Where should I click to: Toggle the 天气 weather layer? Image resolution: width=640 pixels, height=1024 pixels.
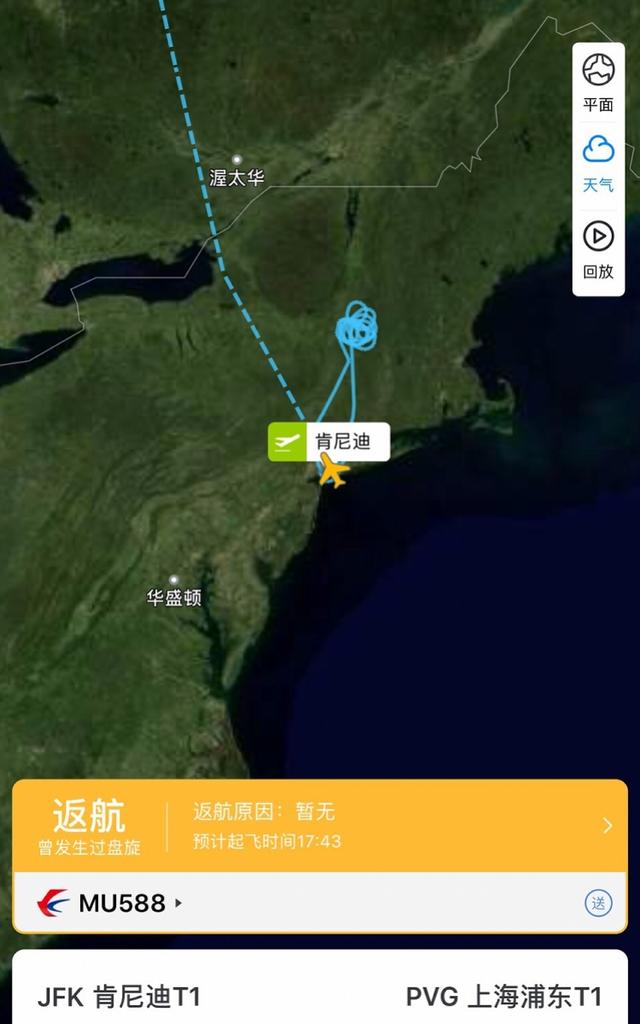click(598, 162)
